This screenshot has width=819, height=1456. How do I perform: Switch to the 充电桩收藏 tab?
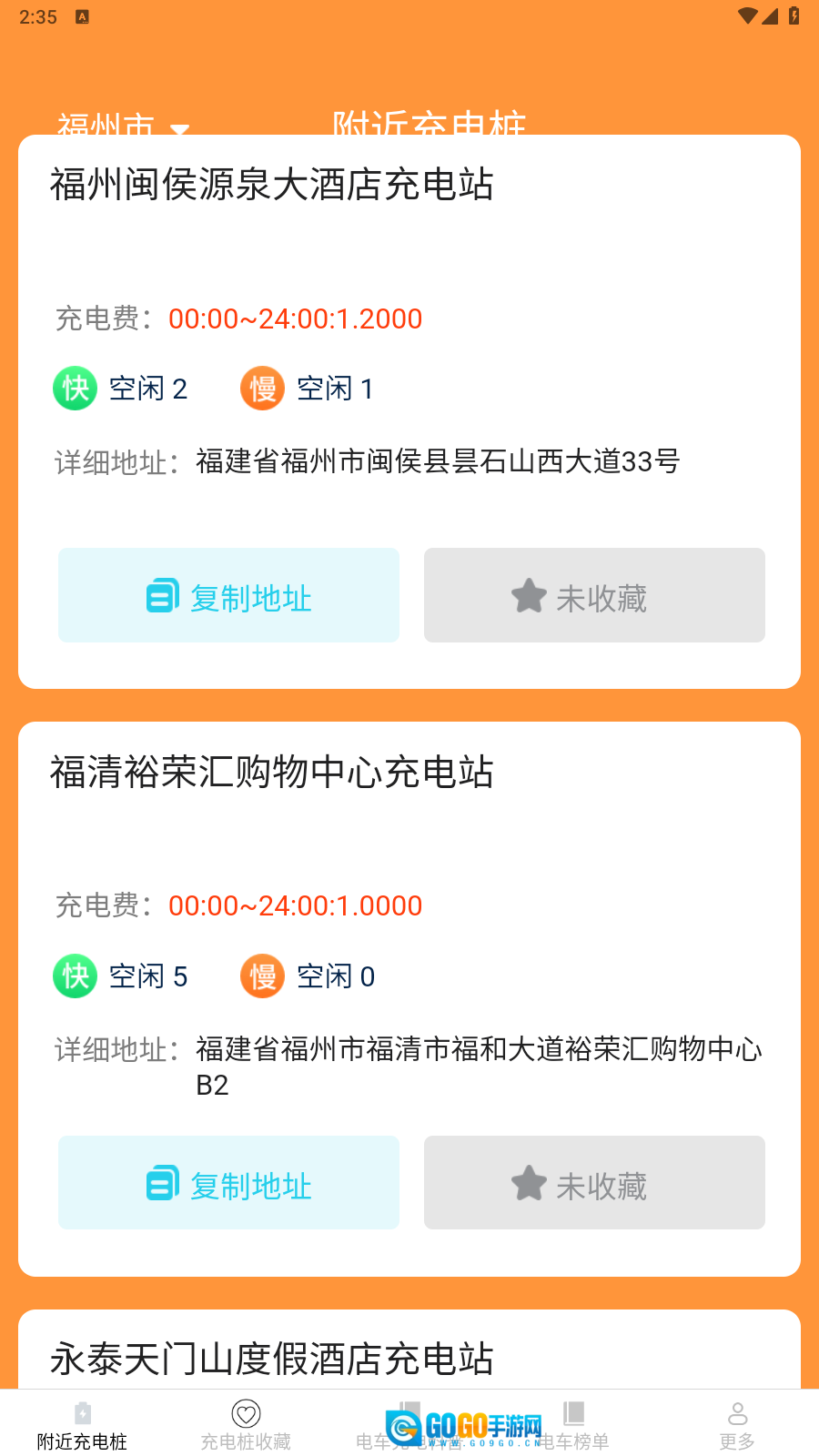click(x=246, y=1425)
